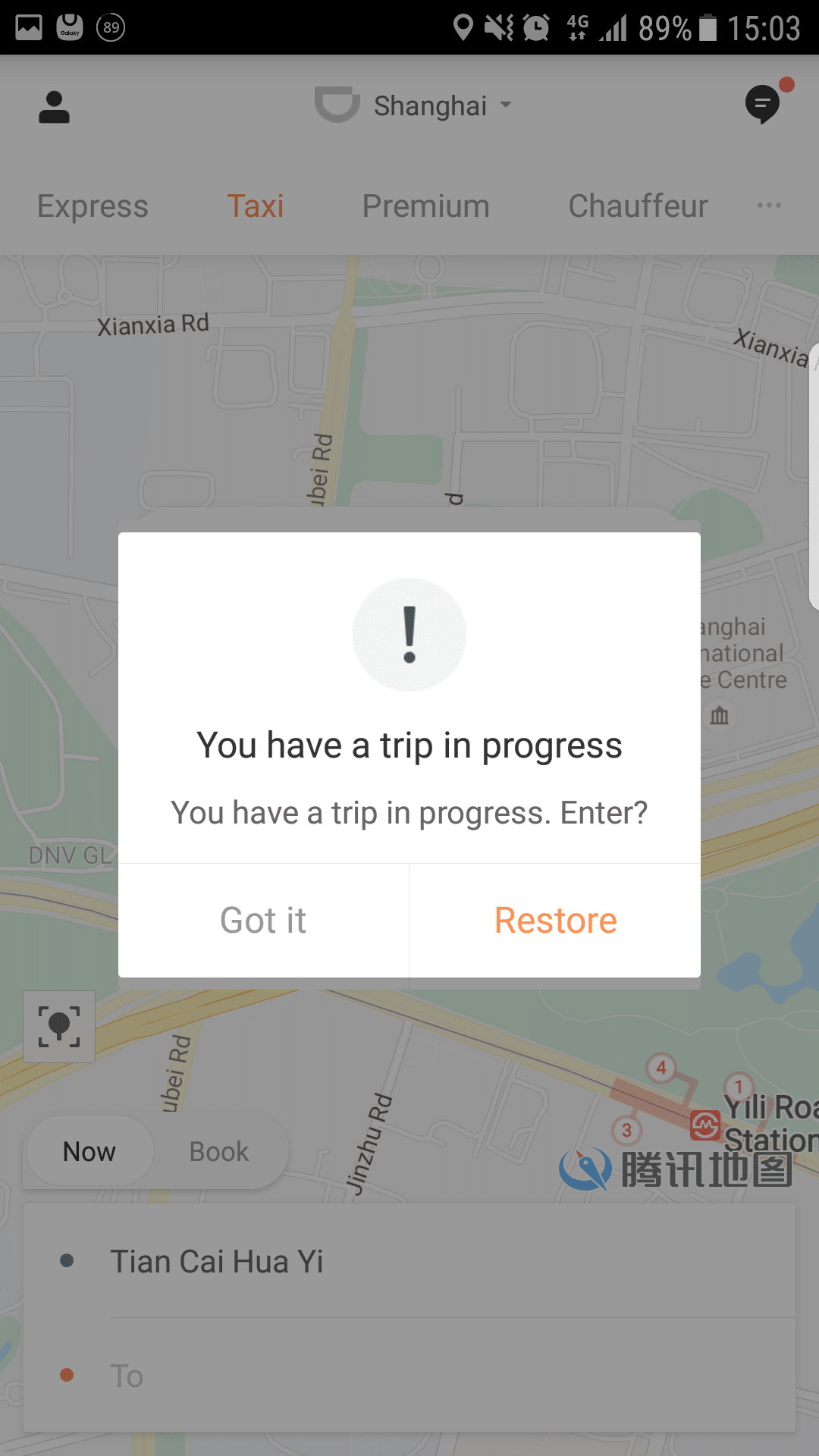This screenshot has width=819, height=1456.
Task: Restore the trip in progress
Action: point(555,921)
